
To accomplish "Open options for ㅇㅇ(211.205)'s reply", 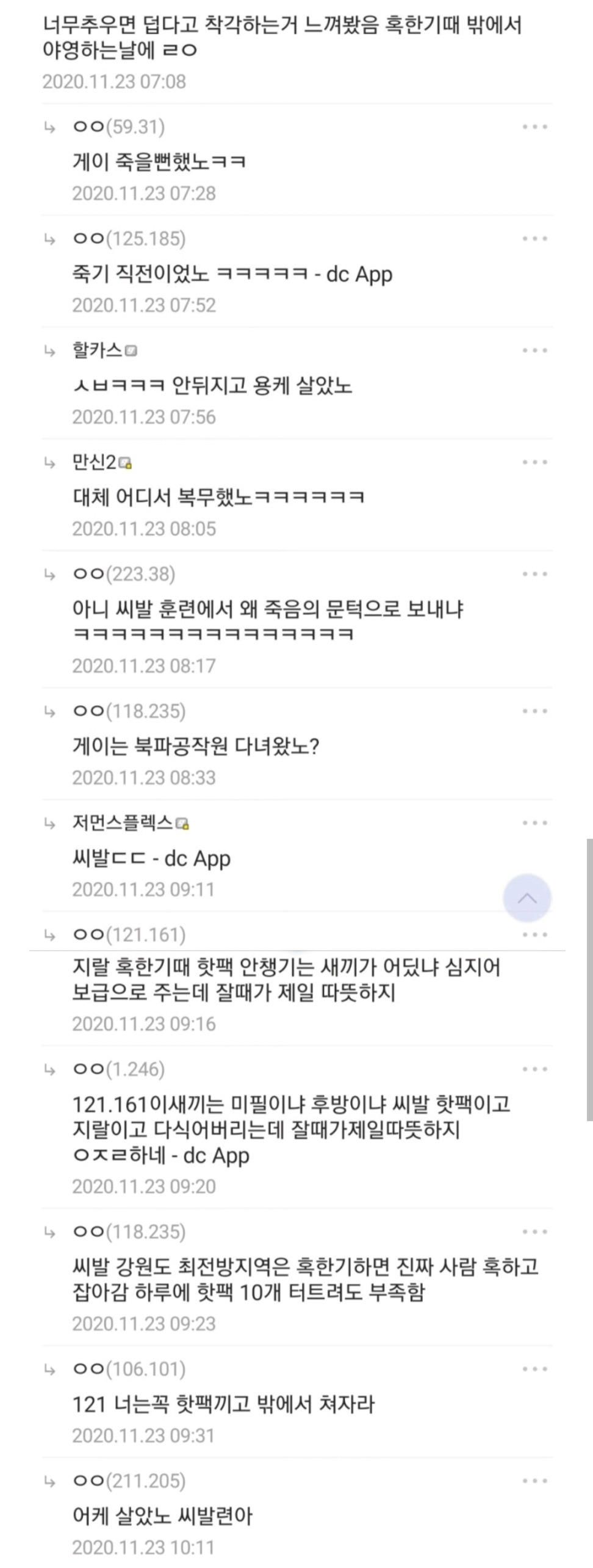I will click(x=534, y=1481).
